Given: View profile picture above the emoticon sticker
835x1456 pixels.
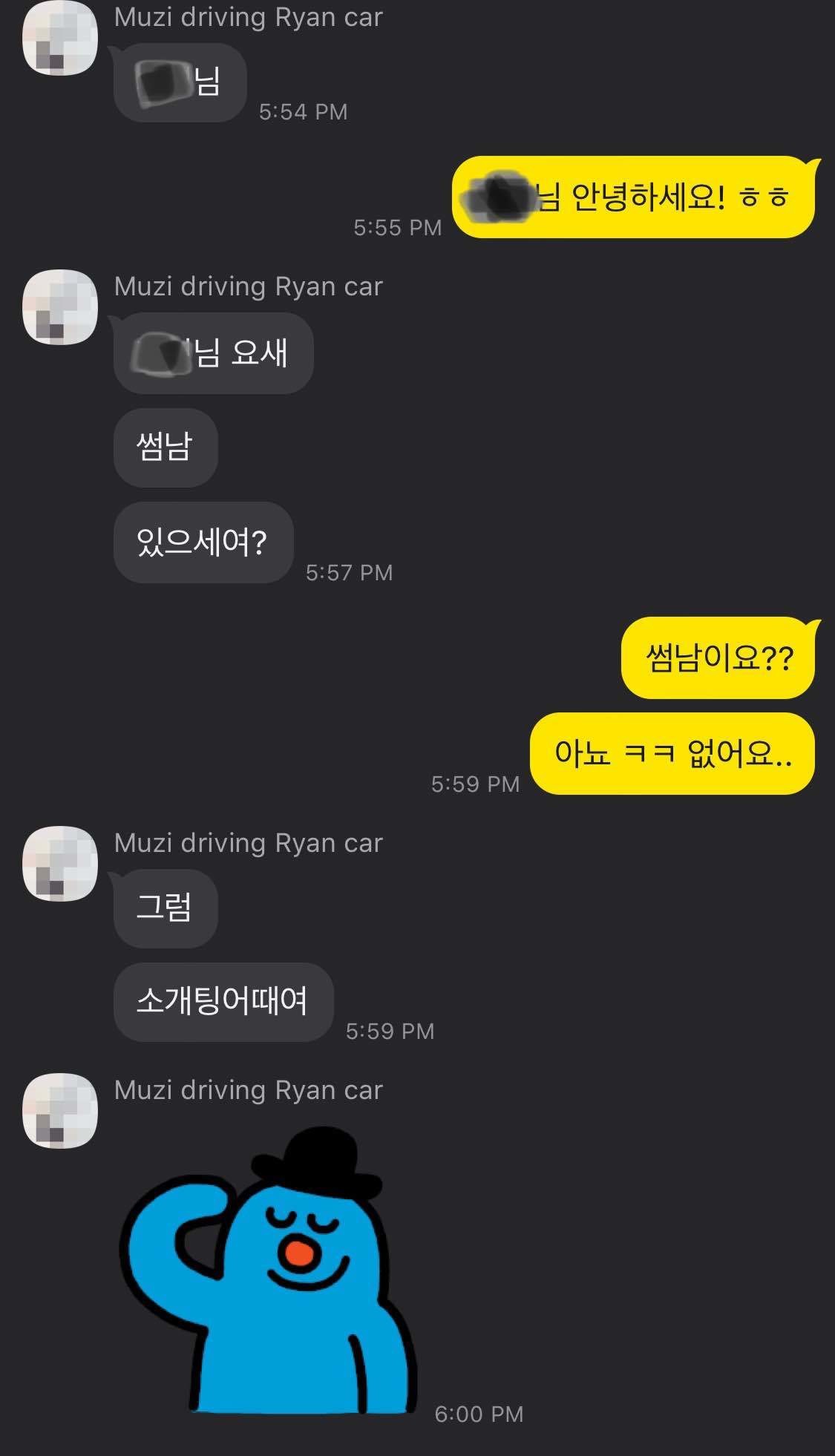Looking at the screenshot, I should pyautogui.click(x=60, y=1111).
